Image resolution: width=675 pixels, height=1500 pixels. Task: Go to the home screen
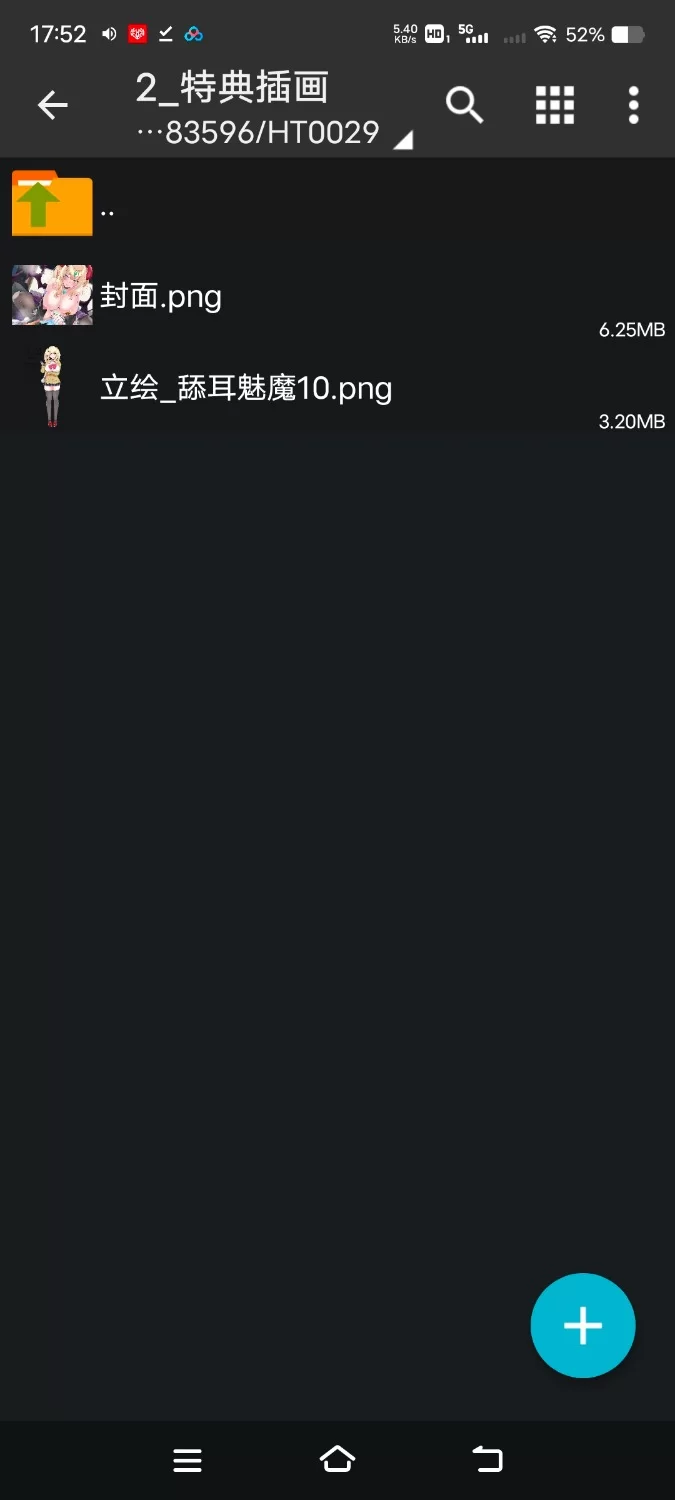point(337,1460)
